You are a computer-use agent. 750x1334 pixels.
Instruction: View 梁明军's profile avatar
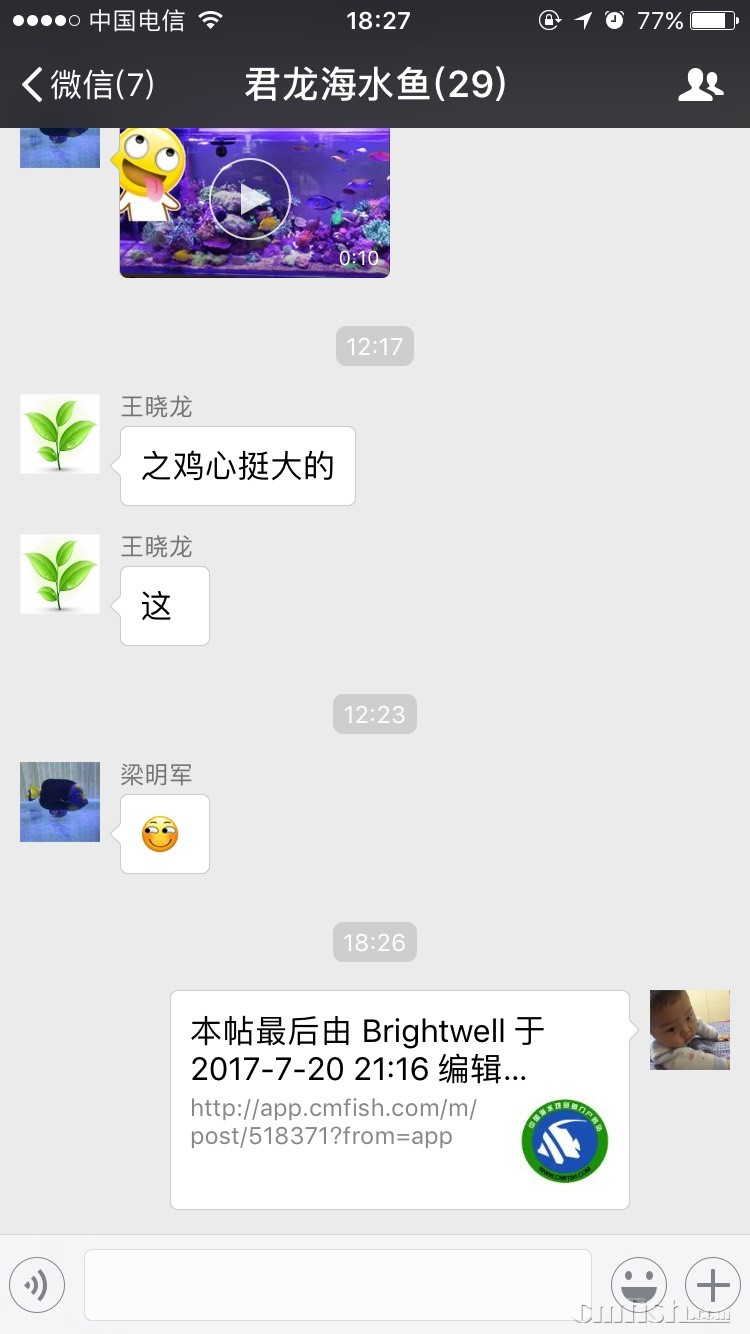click(x=60, y=802)
